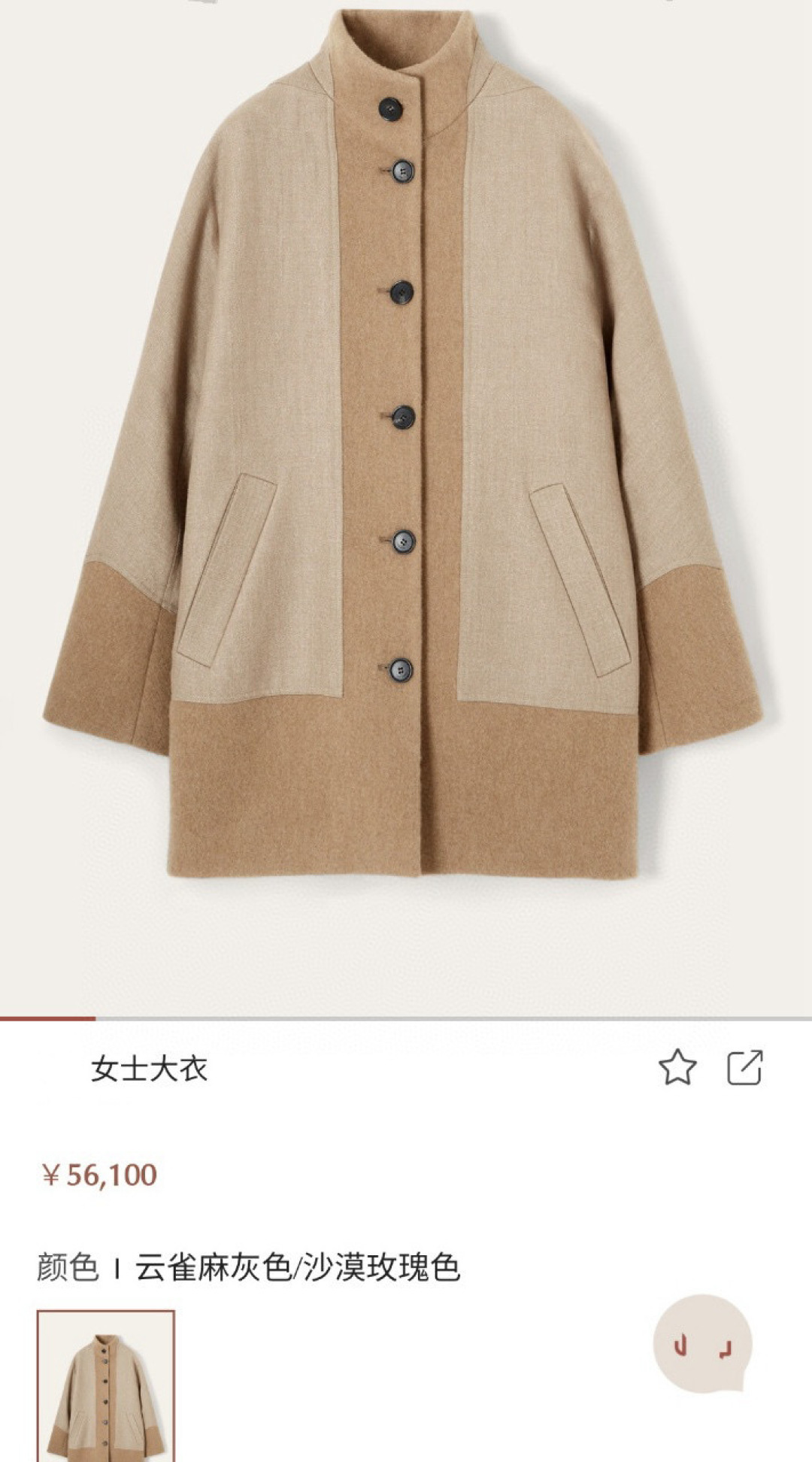812x1462 pixels.
Task: Add the coat to favorites with the star
Action: click(677, 1067)
